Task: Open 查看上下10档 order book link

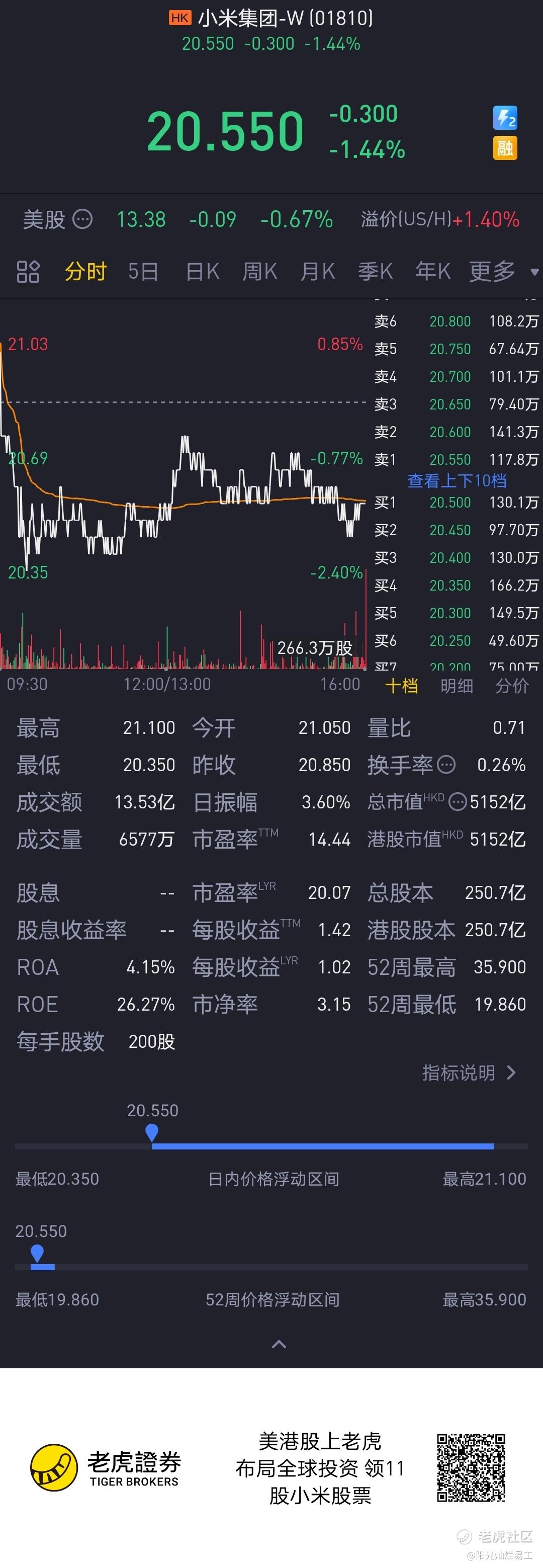Action: 456,481
